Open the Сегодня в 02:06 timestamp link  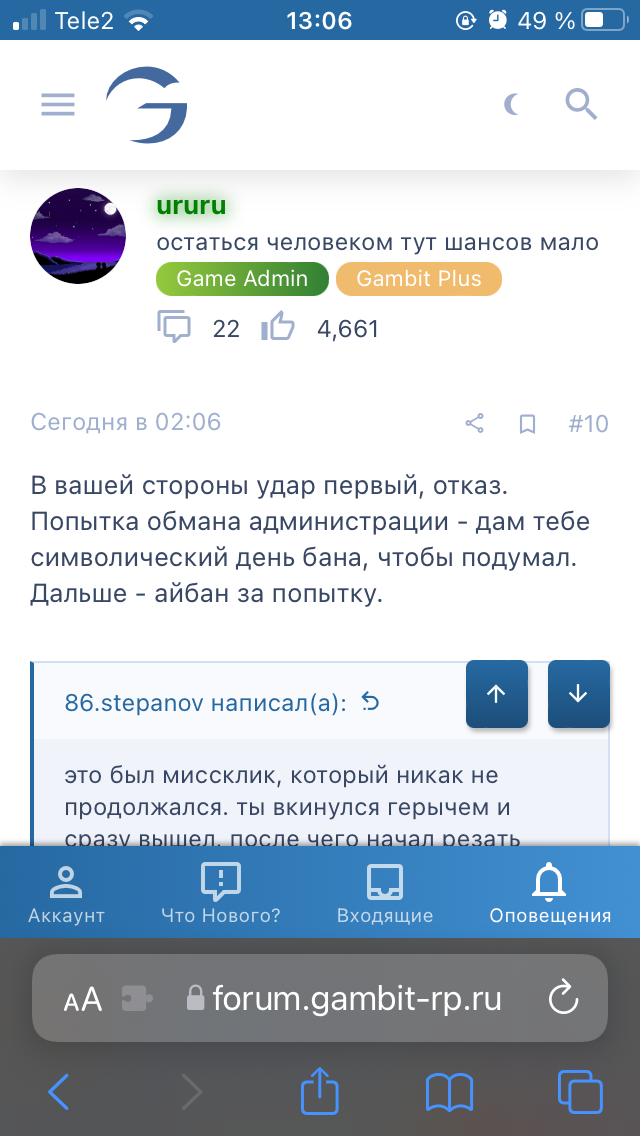pos(126,422)
